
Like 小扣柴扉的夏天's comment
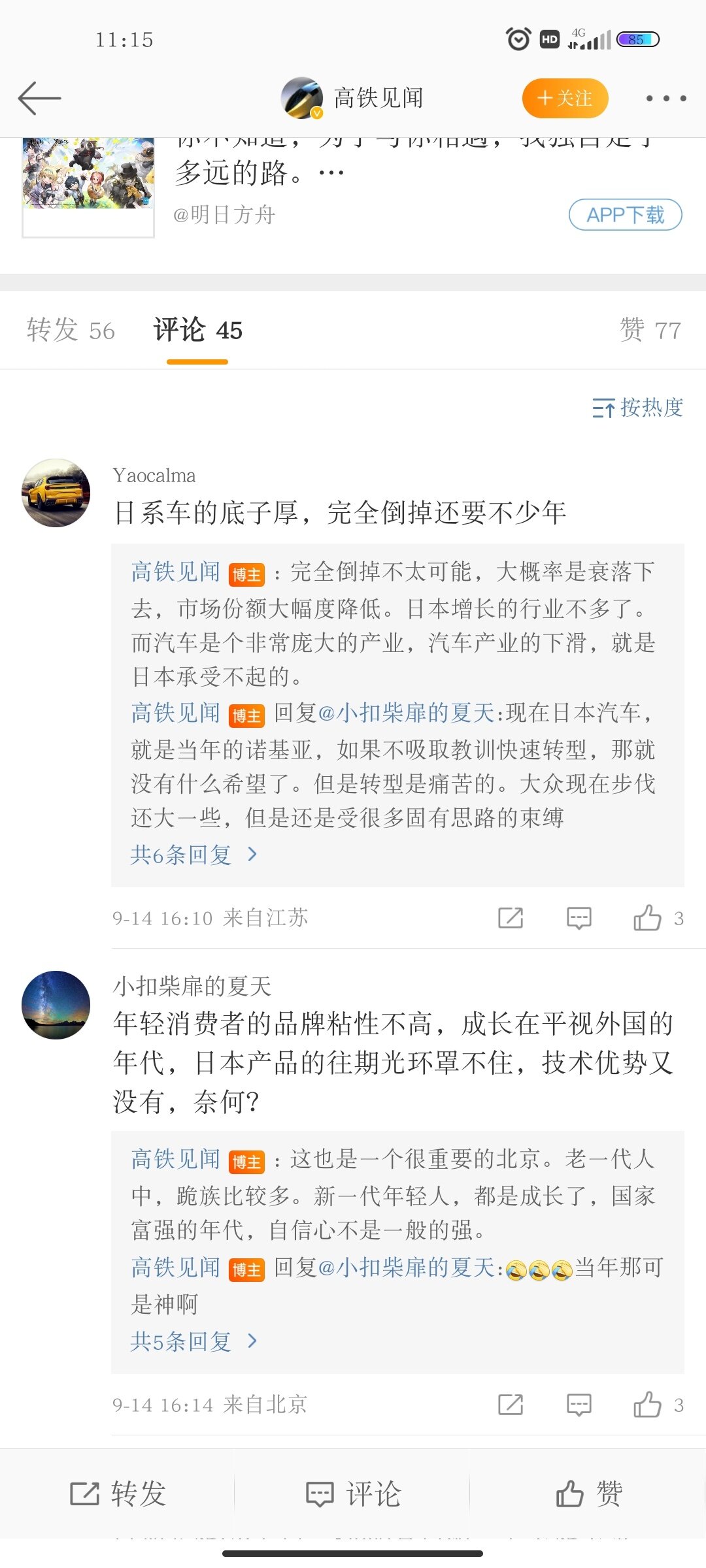647,1405
